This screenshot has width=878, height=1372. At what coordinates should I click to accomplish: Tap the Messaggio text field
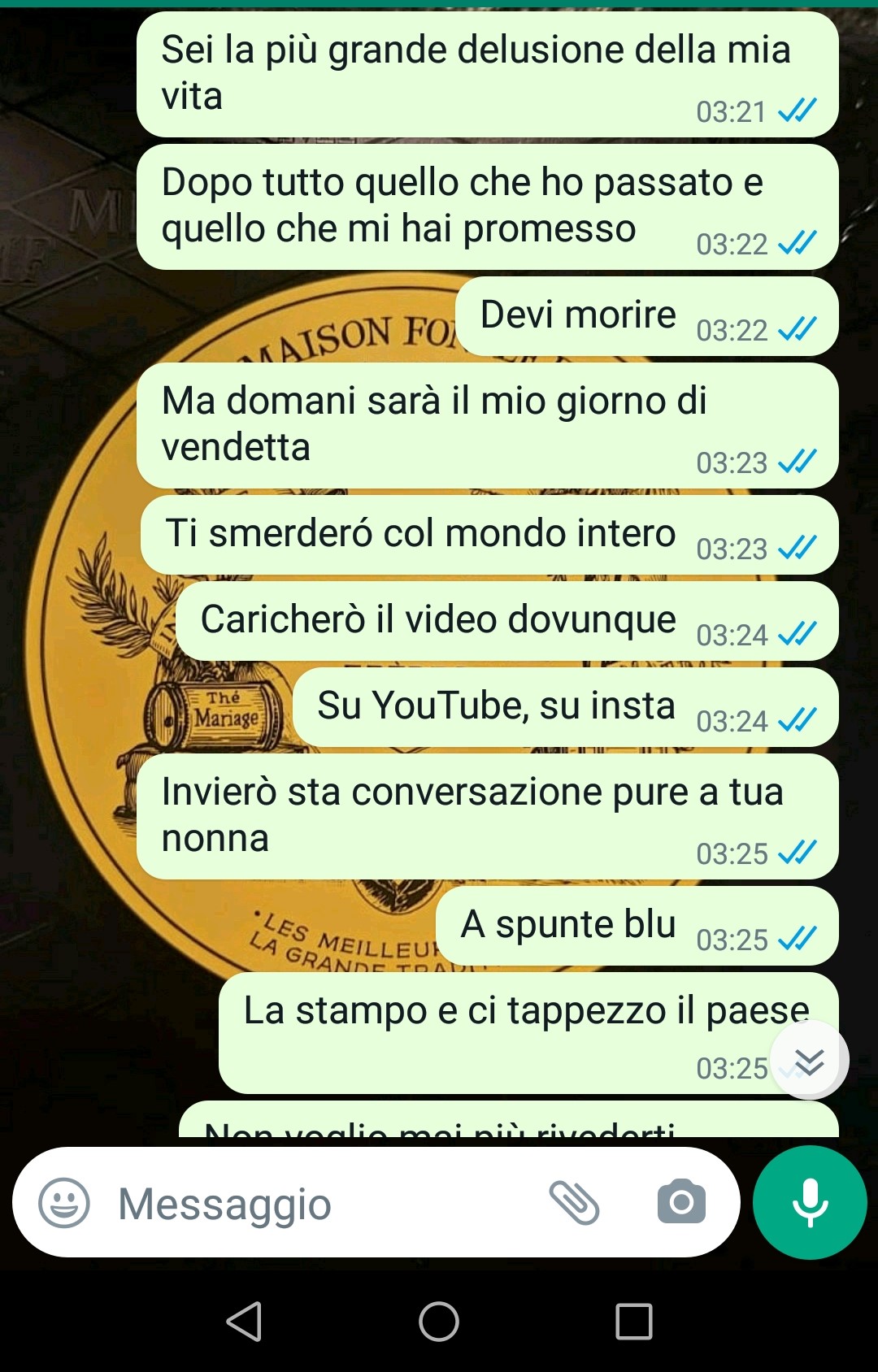click(x=325, y=1204)
